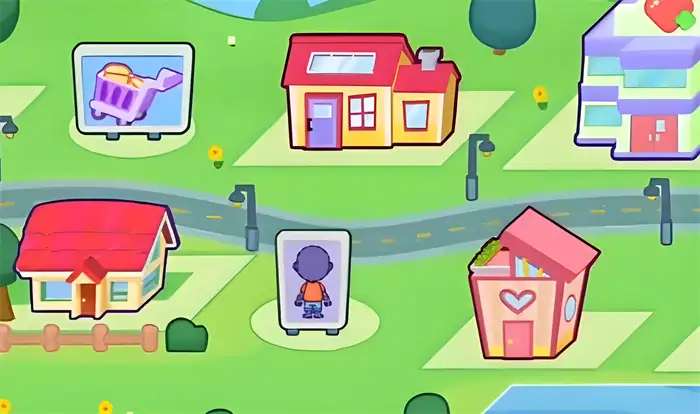700x414 pixels.
Task: Open the shopping cart billboard
Action: [x=133, y=88]
